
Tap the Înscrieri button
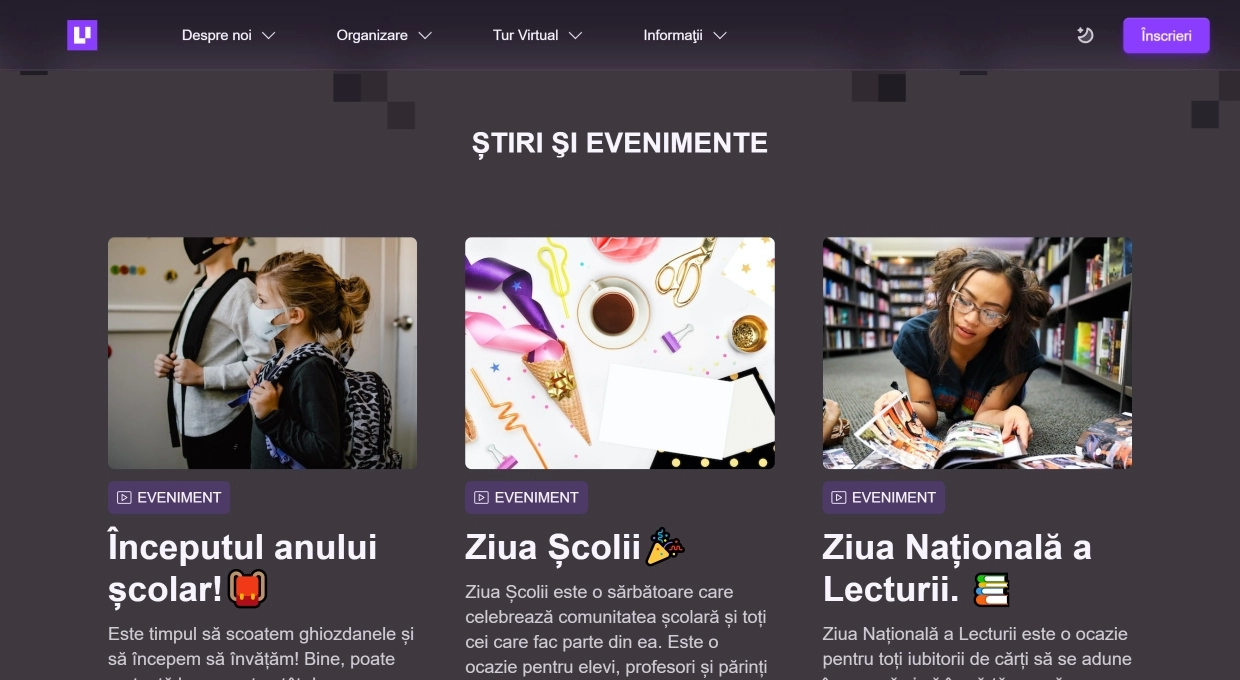(x=1166, y=35)
